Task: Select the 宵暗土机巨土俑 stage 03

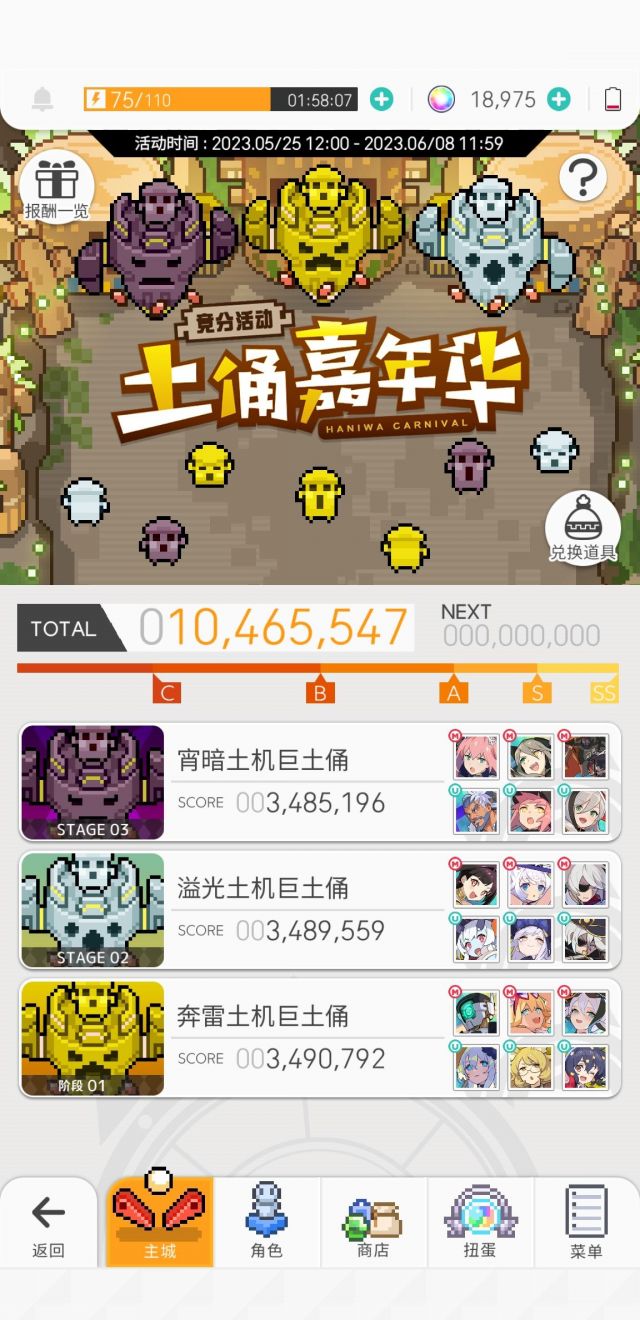Action: pyautogui.click(x=320, y=782)
